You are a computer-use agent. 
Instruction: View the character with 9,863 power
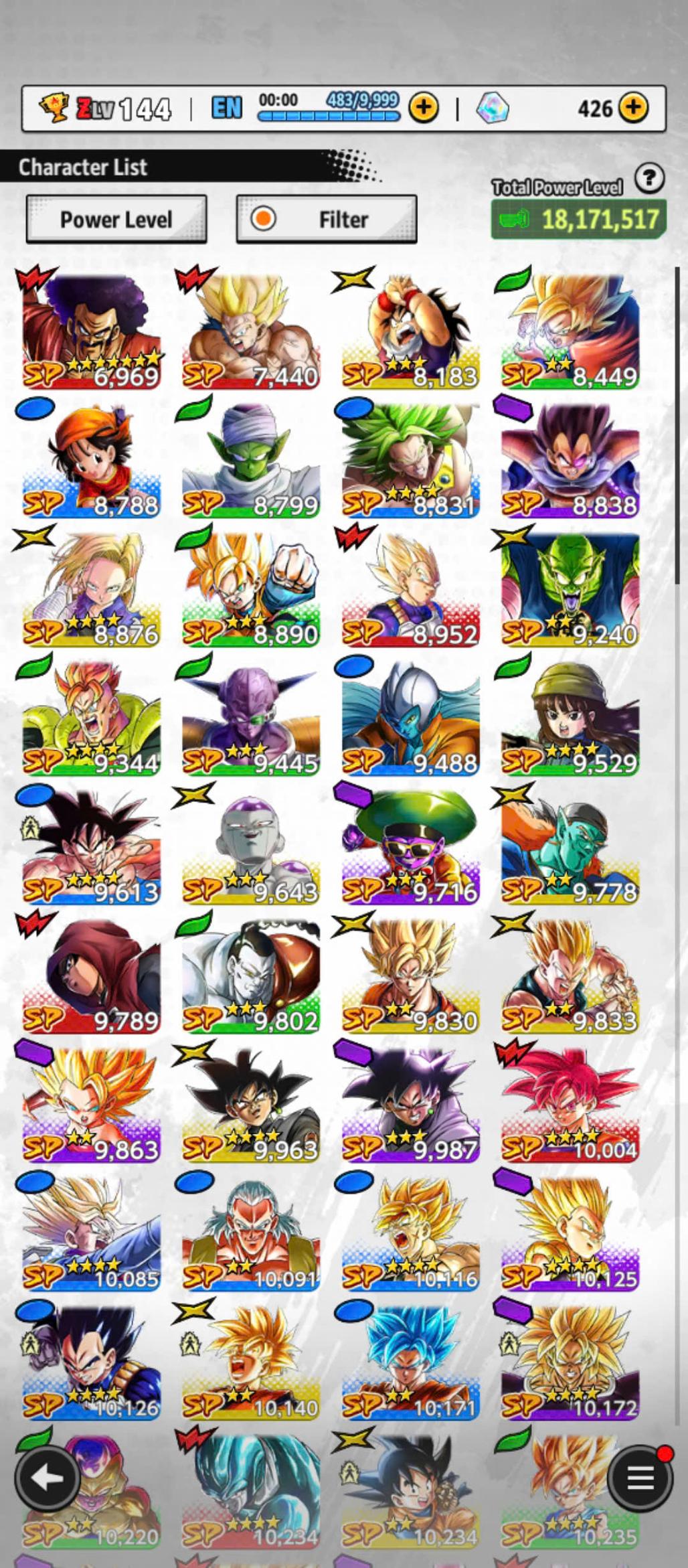[x=92, y=1105]
